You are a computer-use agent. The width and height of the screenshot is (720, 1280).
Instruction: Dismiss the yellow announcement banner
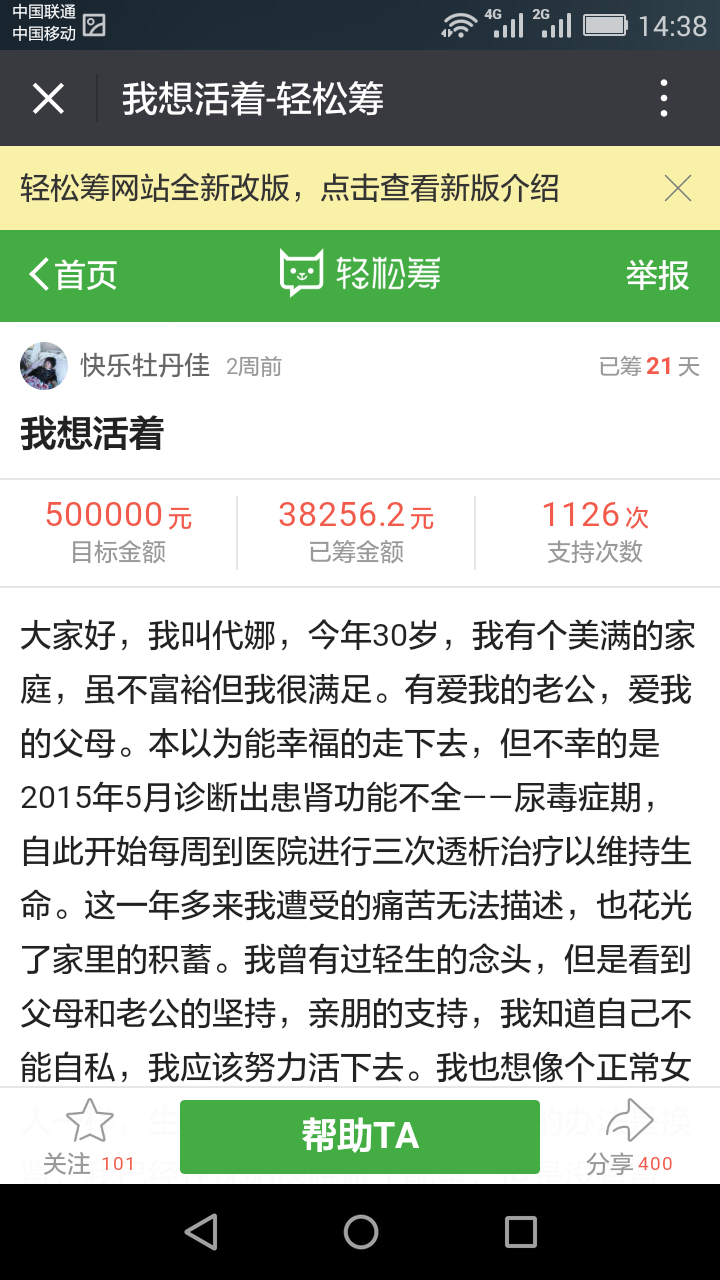[678, 188]
